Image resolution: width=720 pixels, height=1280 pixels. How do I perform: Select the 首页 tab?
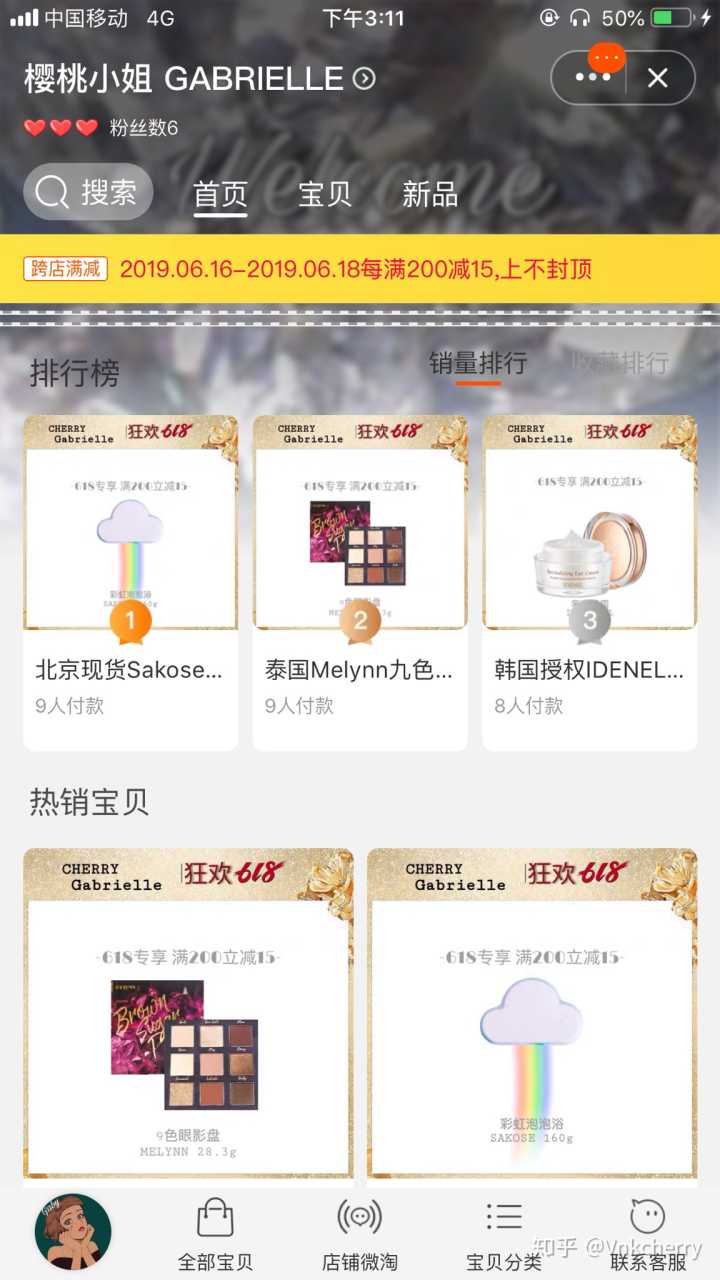[220, 194]
